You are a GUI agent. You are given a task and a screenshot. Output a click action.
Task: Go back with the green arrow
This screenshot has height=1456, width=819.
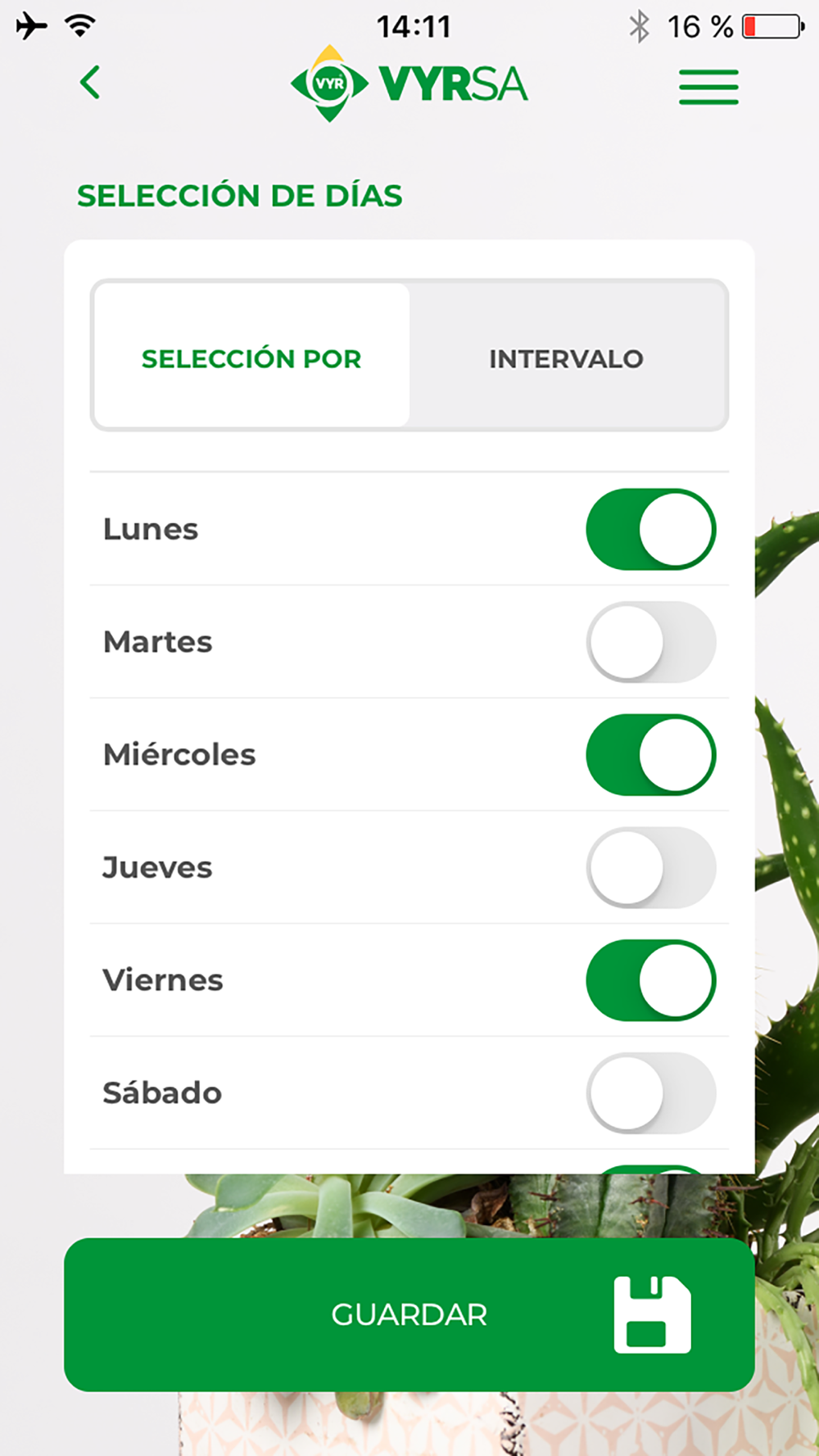click(x=90, y=83)
